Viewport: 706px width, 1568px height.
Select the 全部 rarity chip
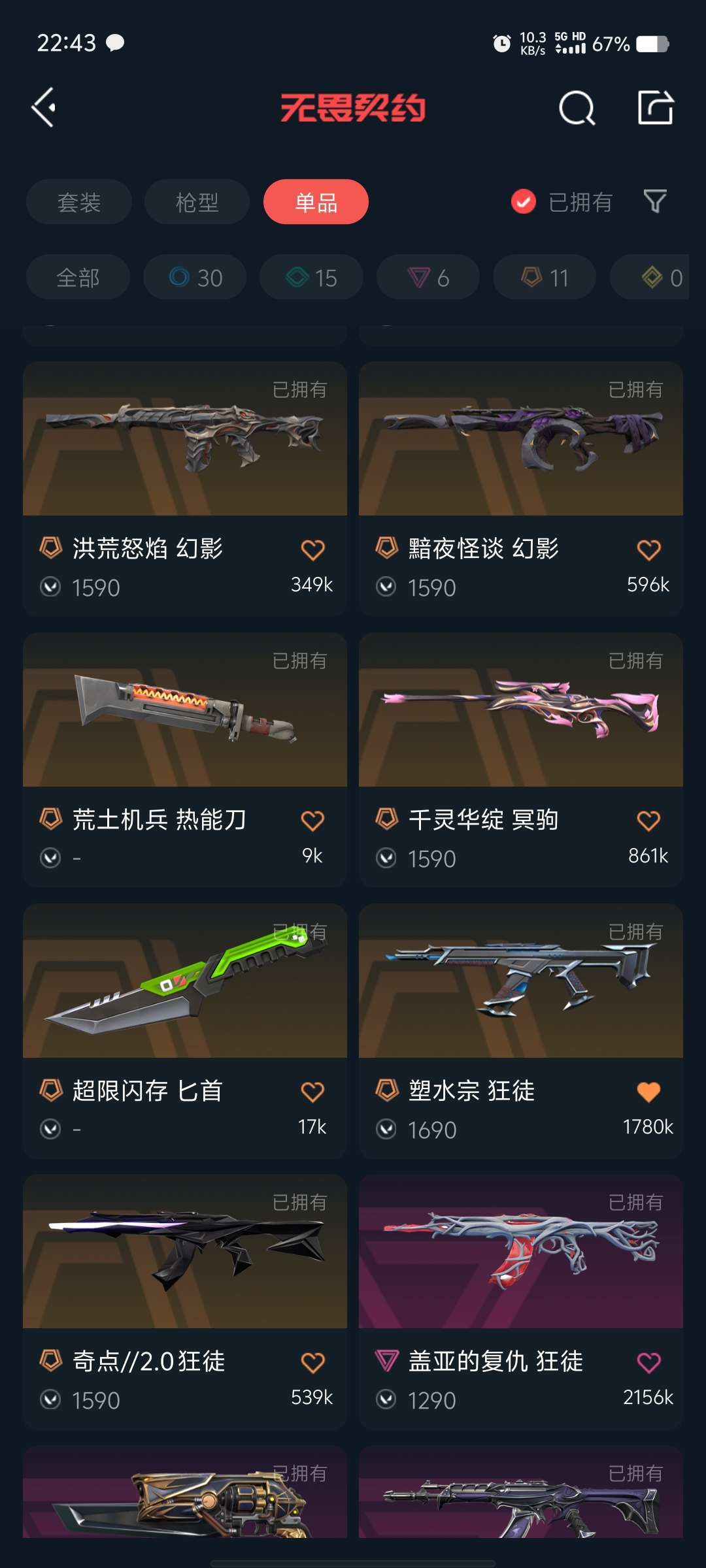[x=78, y=278]
